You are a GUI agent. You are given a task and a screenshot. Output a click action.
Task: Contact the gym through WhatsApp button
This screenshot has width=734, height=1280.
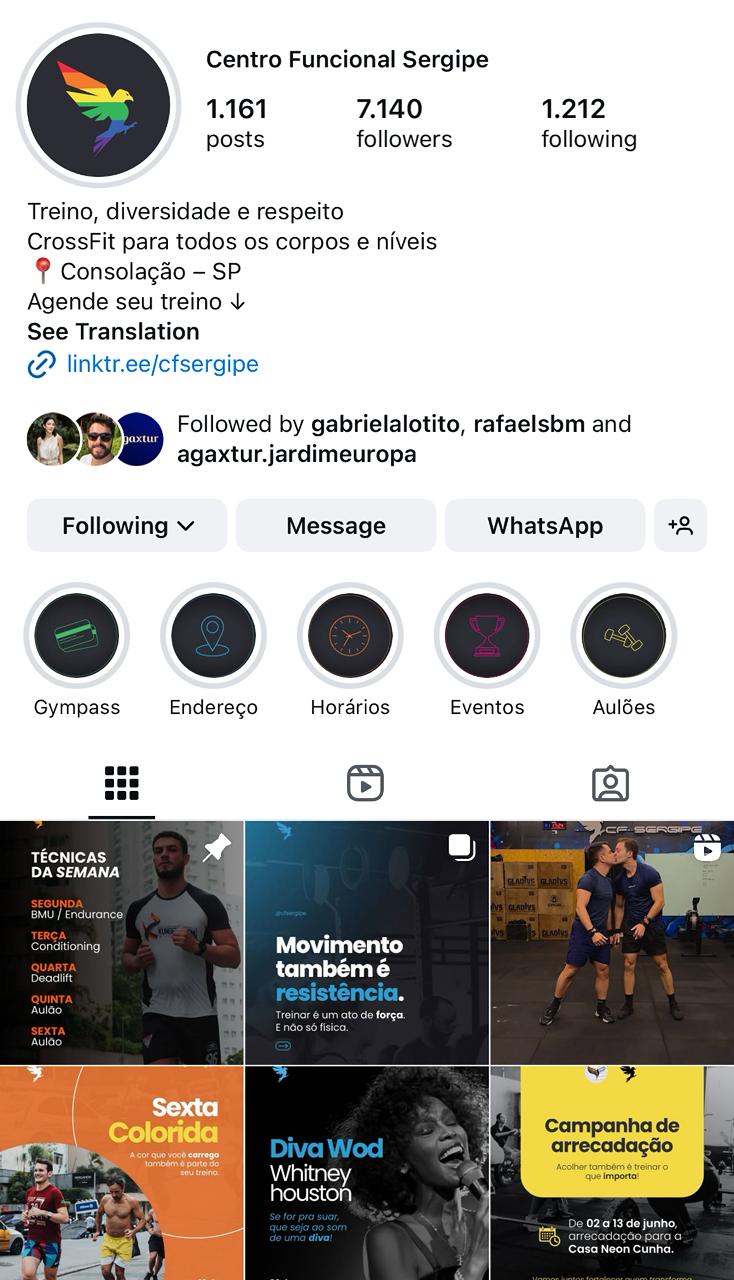(545, 526)
